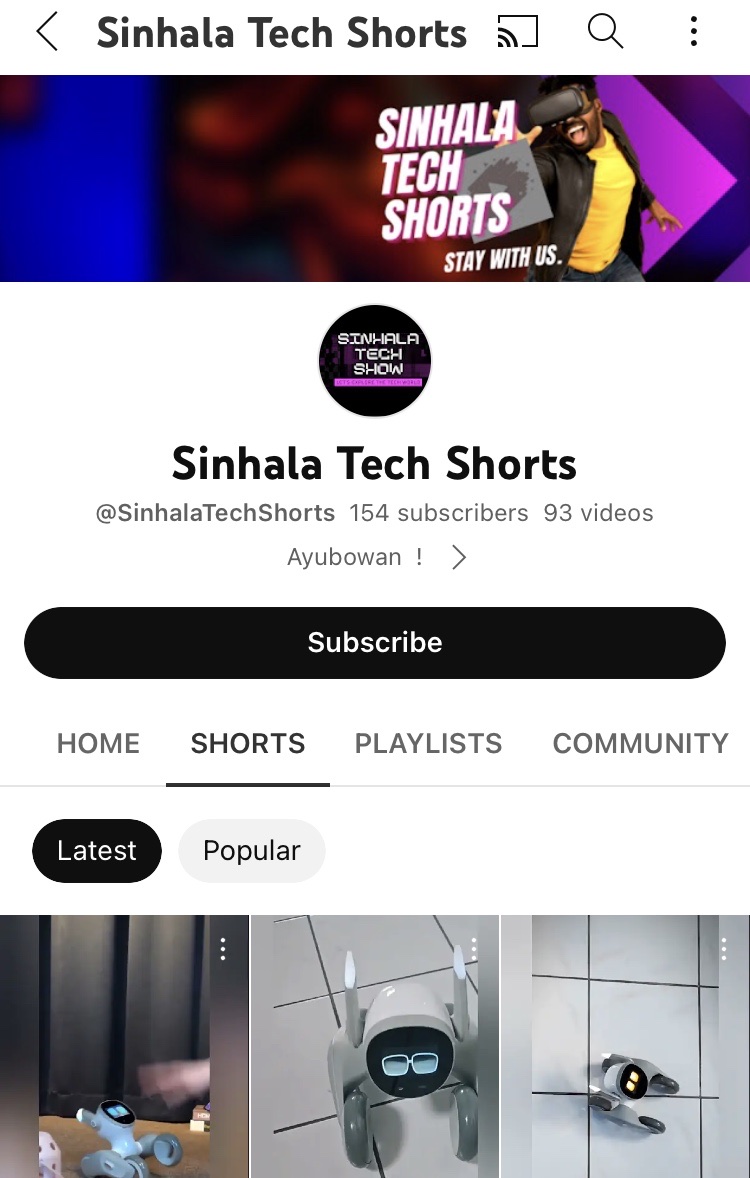
Task: Watch the short with yellow-eyed robot
Action: (x=625, y=1060)
